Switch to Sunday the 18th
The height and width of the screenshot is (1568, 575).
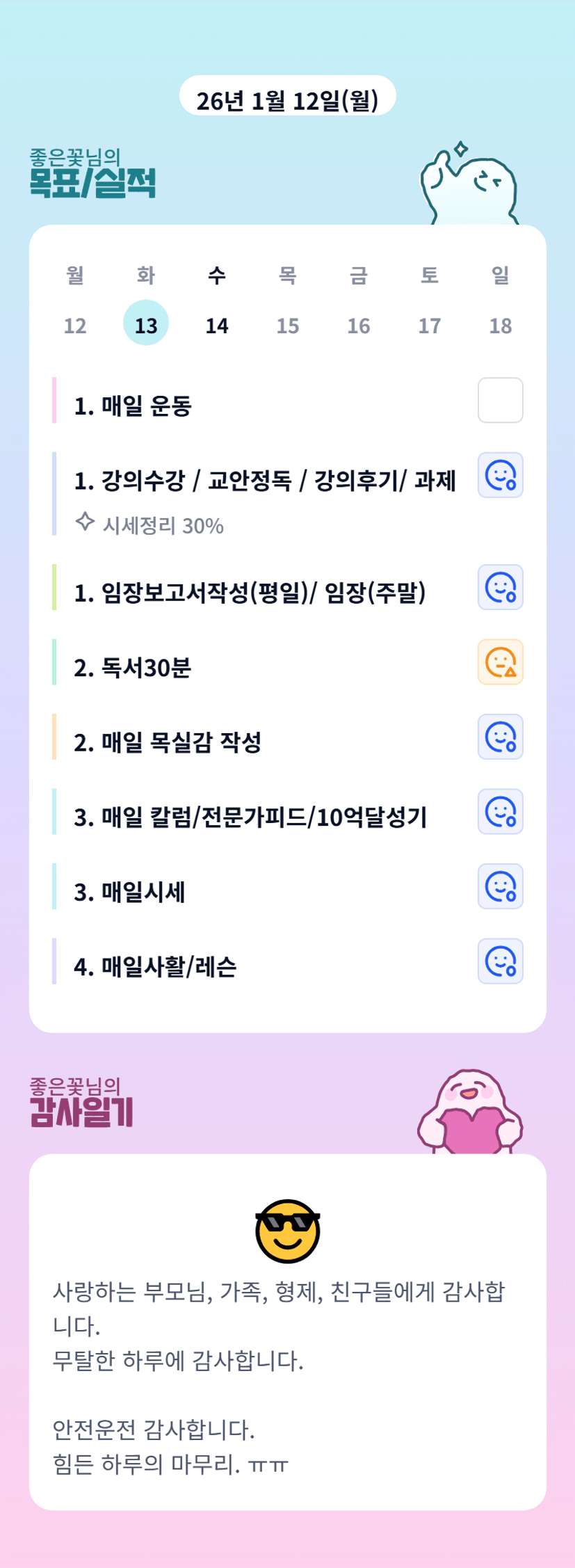pos(501,325)
